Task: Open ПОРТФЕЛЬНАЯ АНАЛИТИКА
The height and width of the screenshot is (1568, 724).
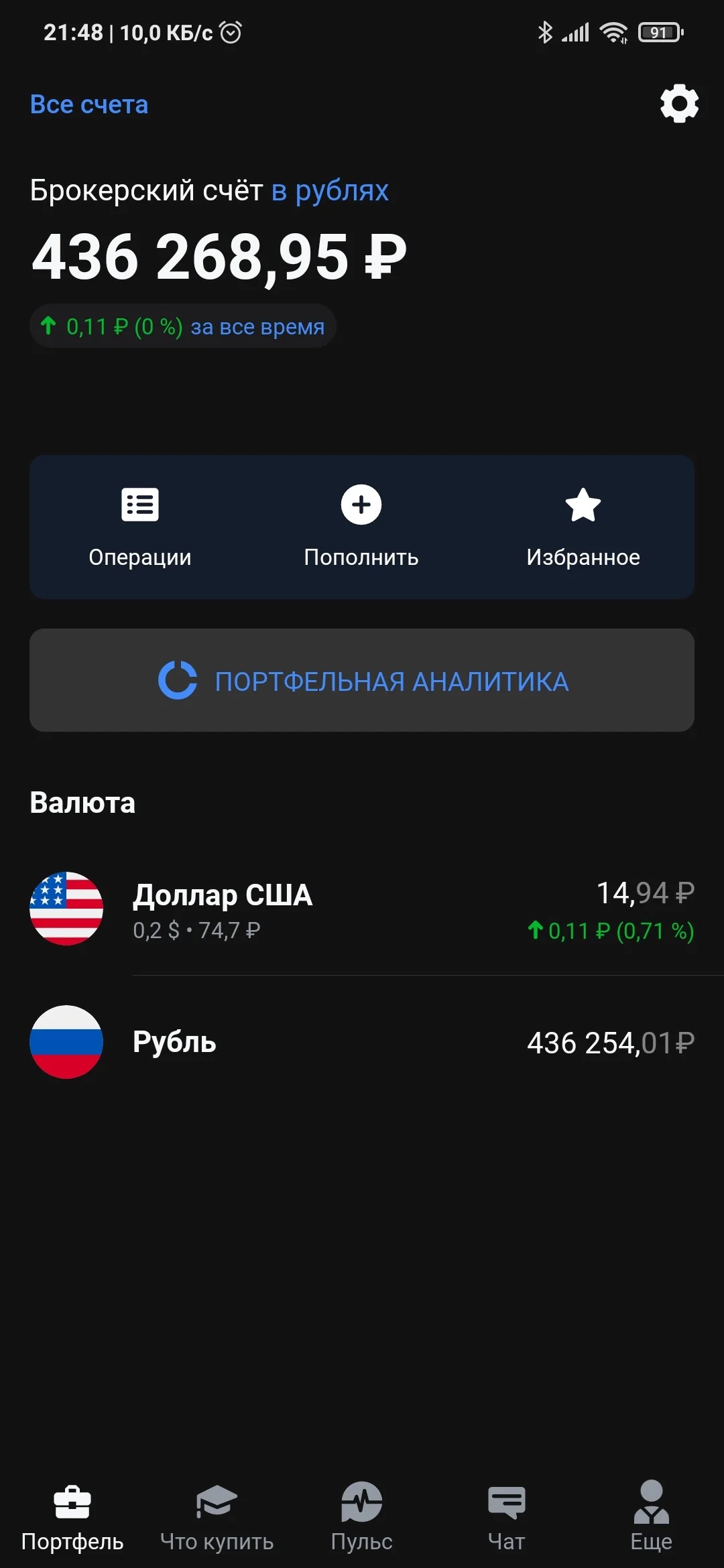Action: click(x=362, y=680)
